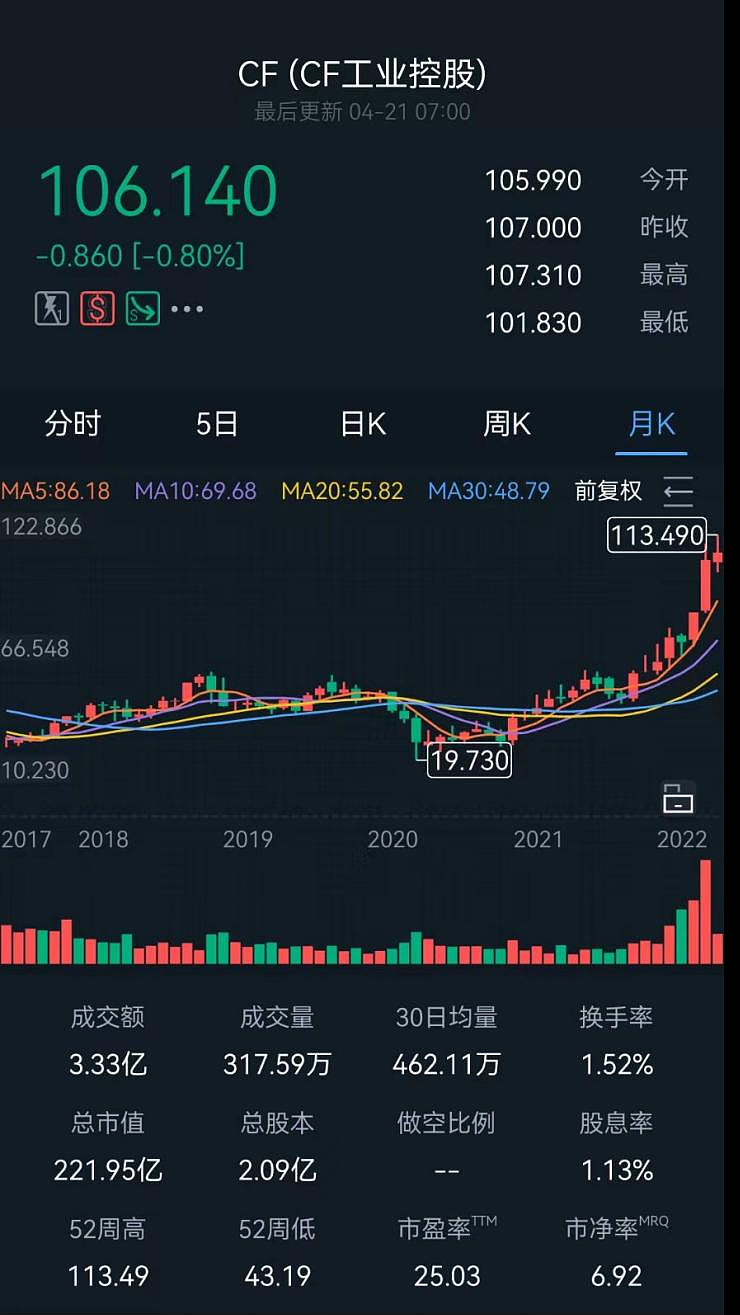This screenshot has height=1315, width=740.
Task: Select the 月K monthly tab
Action: coord(652,424)
